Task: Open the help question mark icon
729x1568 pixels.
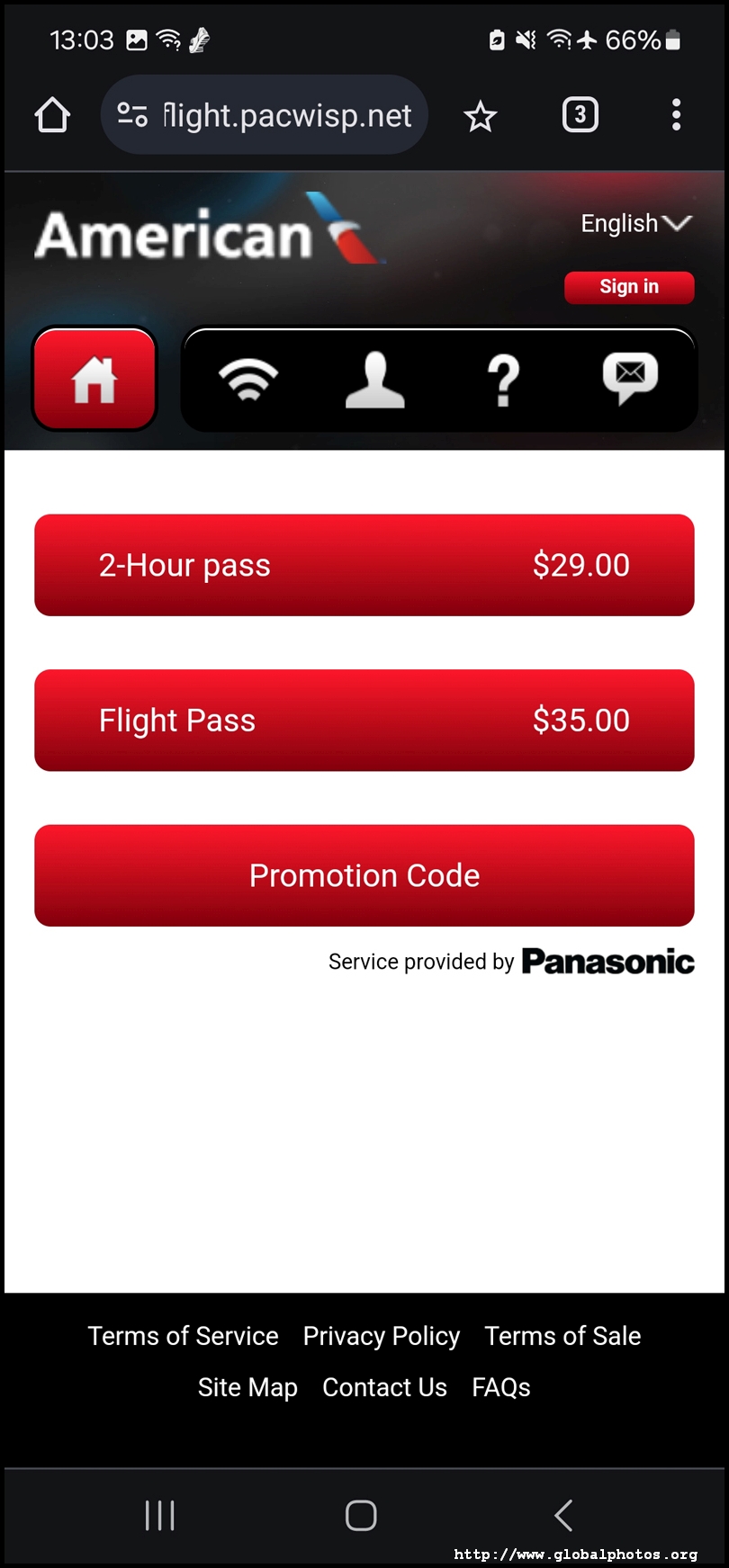Action: pos(503,379)
